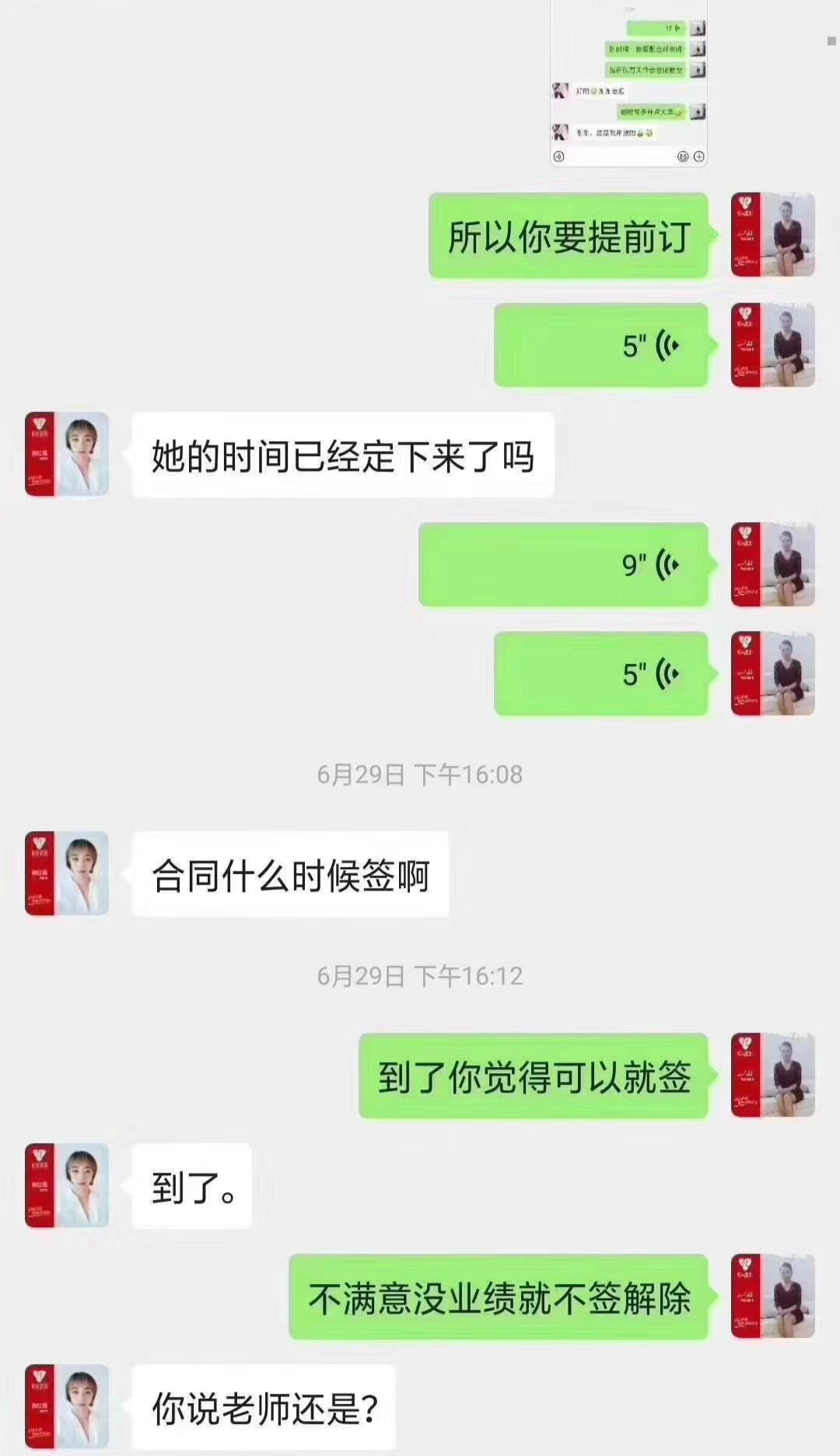
Task: Open the emoji smiley icon in the embedded screenshot
Action: click(x=684, y=158)
